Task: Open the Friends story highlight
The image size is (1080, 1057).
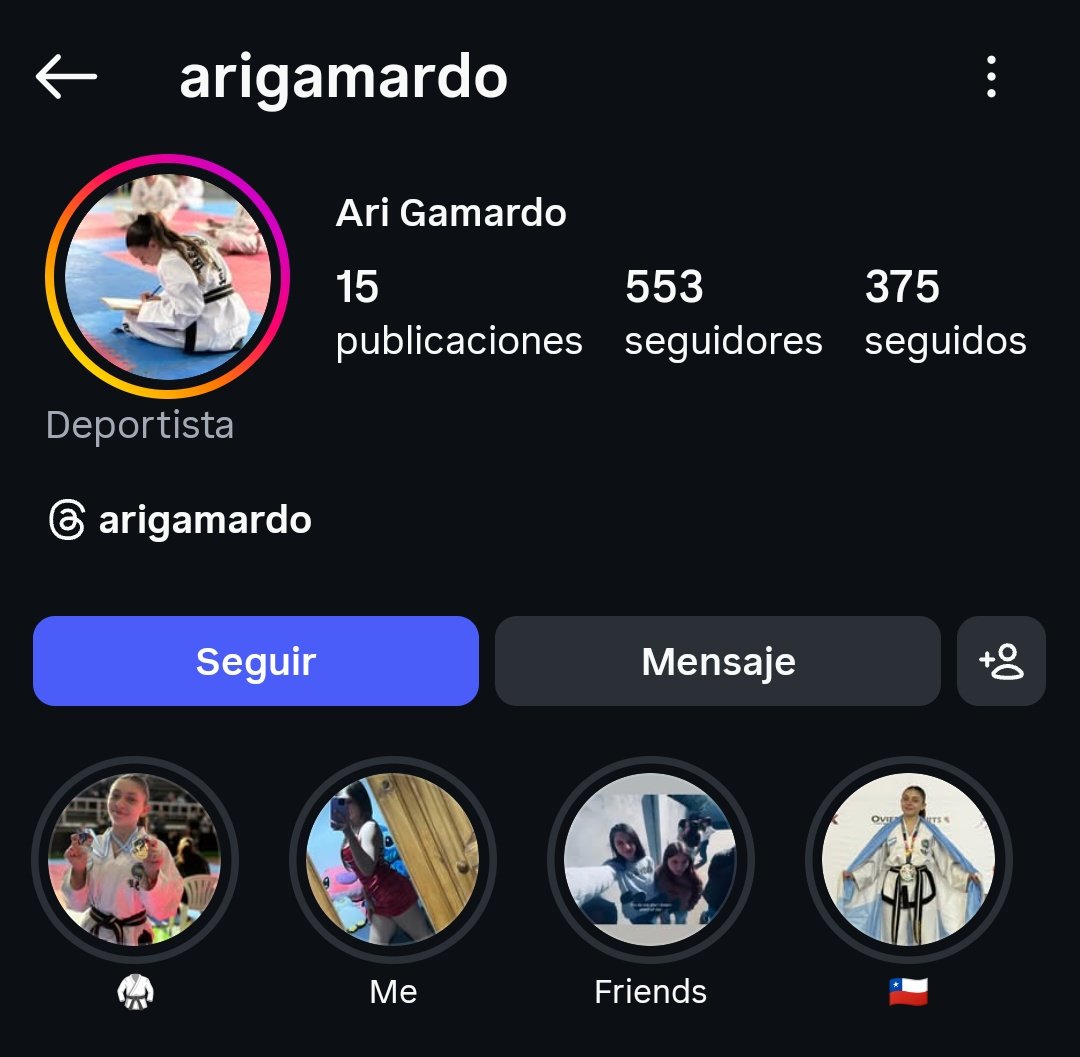Action: click(651, 860)
